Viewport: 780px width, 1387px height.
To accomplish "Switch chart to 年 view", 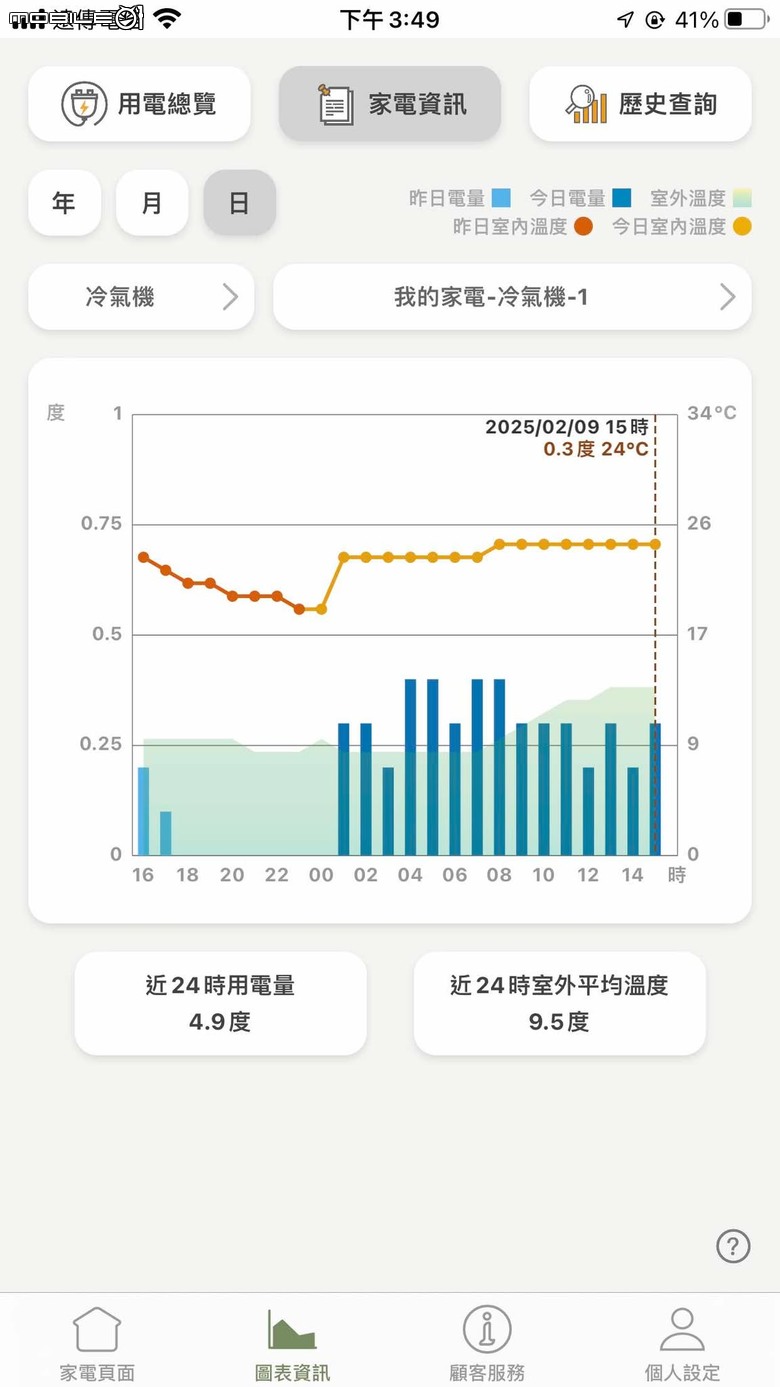I will pos(64,203).
